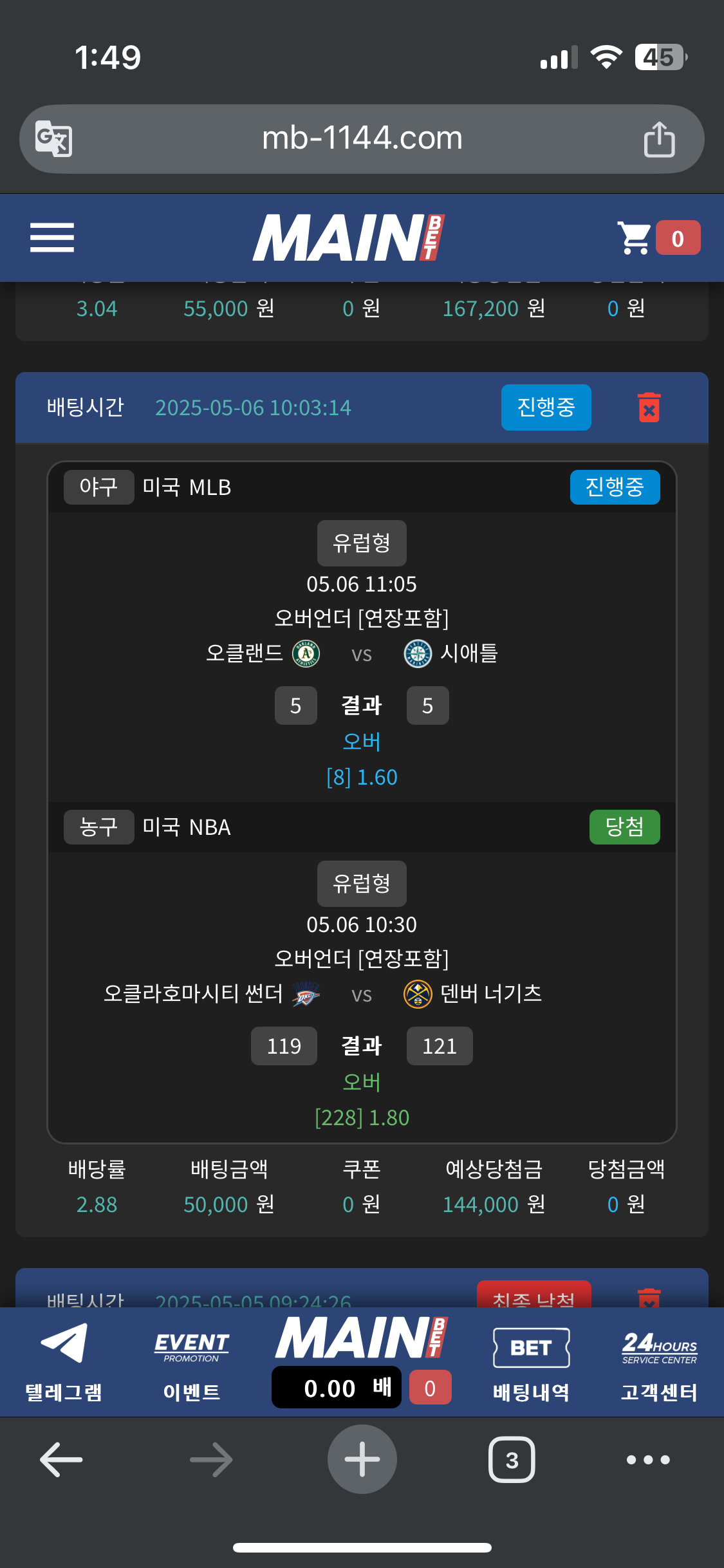Translate the page via address bar icon
The height and width of the screenshot is (1568, 724).
[53, 138]
